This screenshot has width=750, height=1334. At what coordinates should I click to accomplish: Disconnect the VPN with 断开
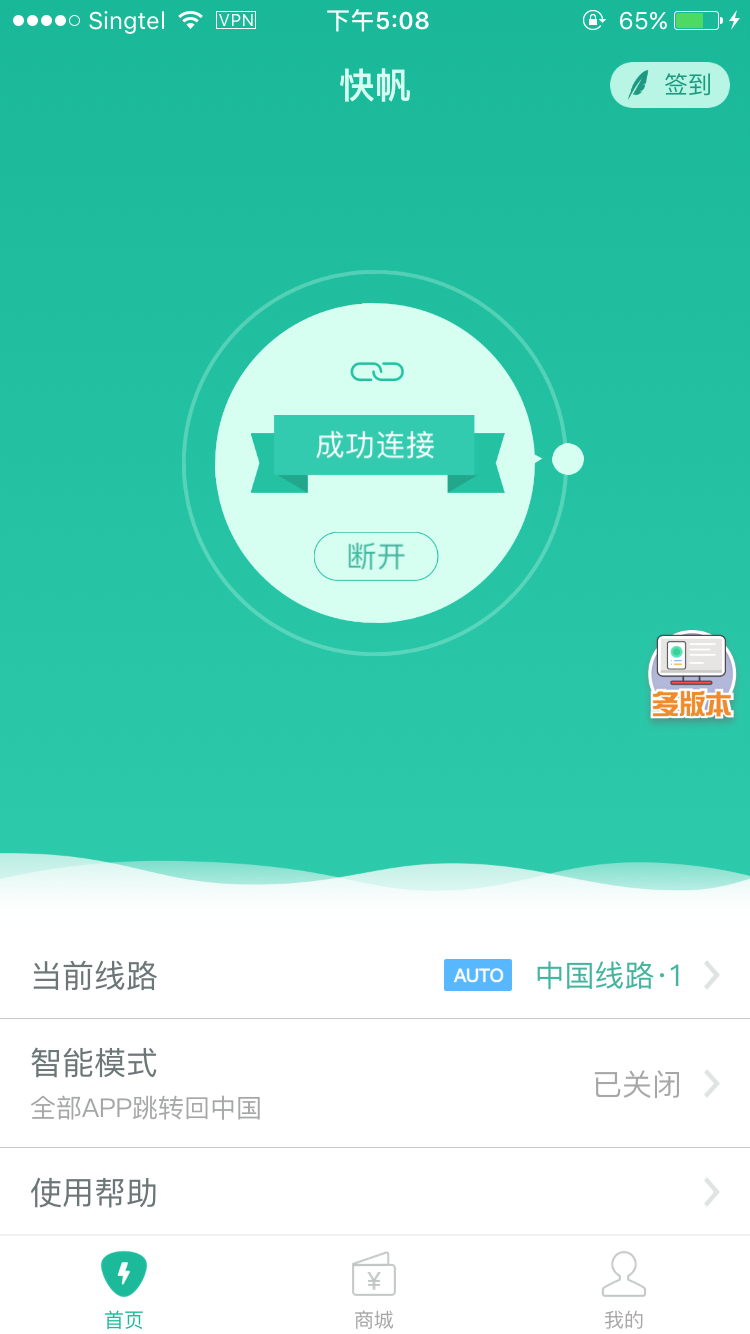coord(376,556)
